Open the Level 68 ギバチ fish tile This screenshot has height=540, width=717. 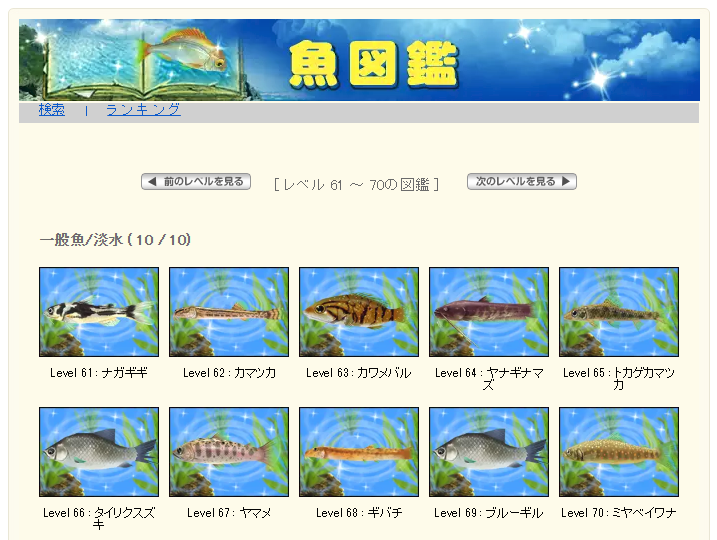click(359, 452)
